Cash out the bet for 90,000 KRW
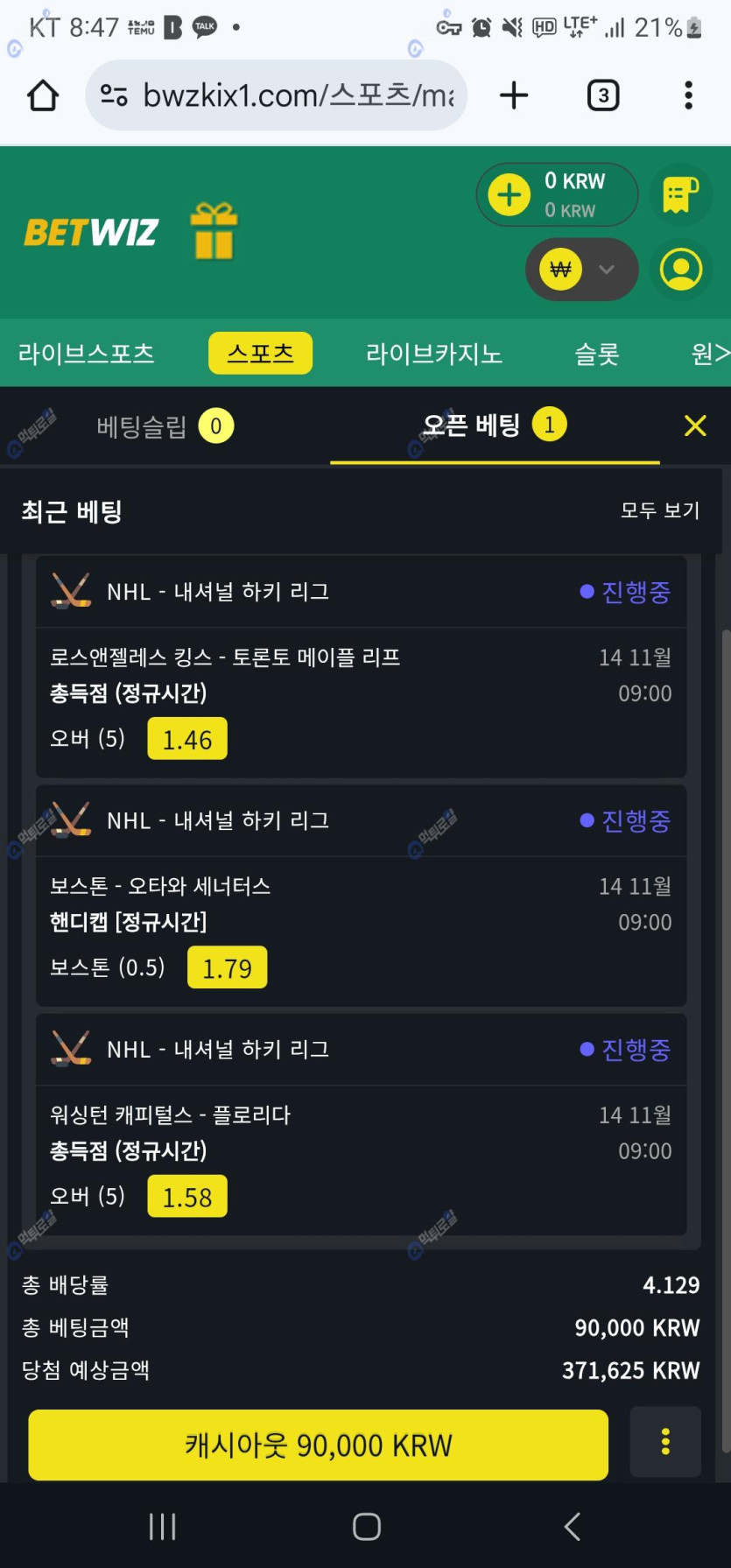Viewport: 731px width, 1568px height. pos(318,1445)
